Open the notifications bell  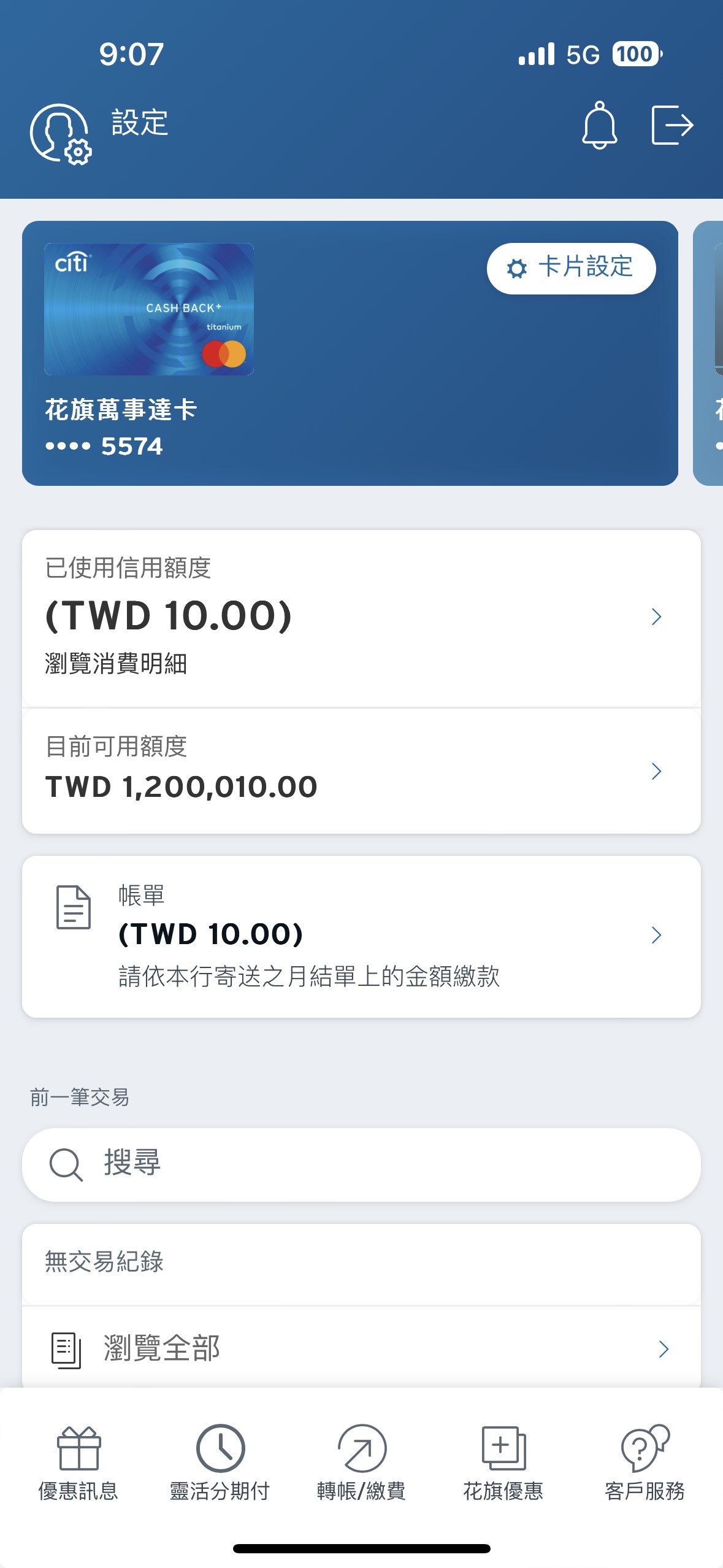pyautogui.click(x=599, y=125)
